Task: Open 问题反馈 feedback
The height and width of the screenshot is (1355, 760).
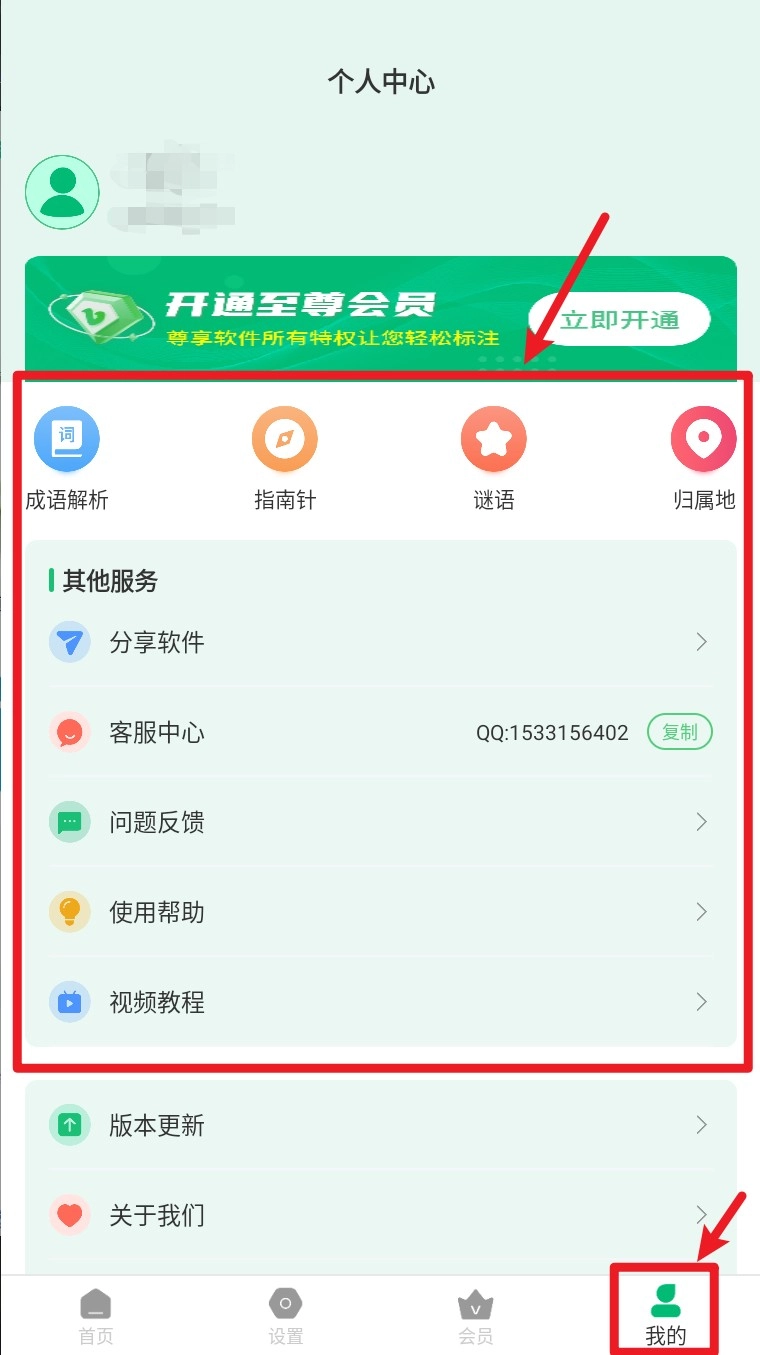Action: click(380, 822)
